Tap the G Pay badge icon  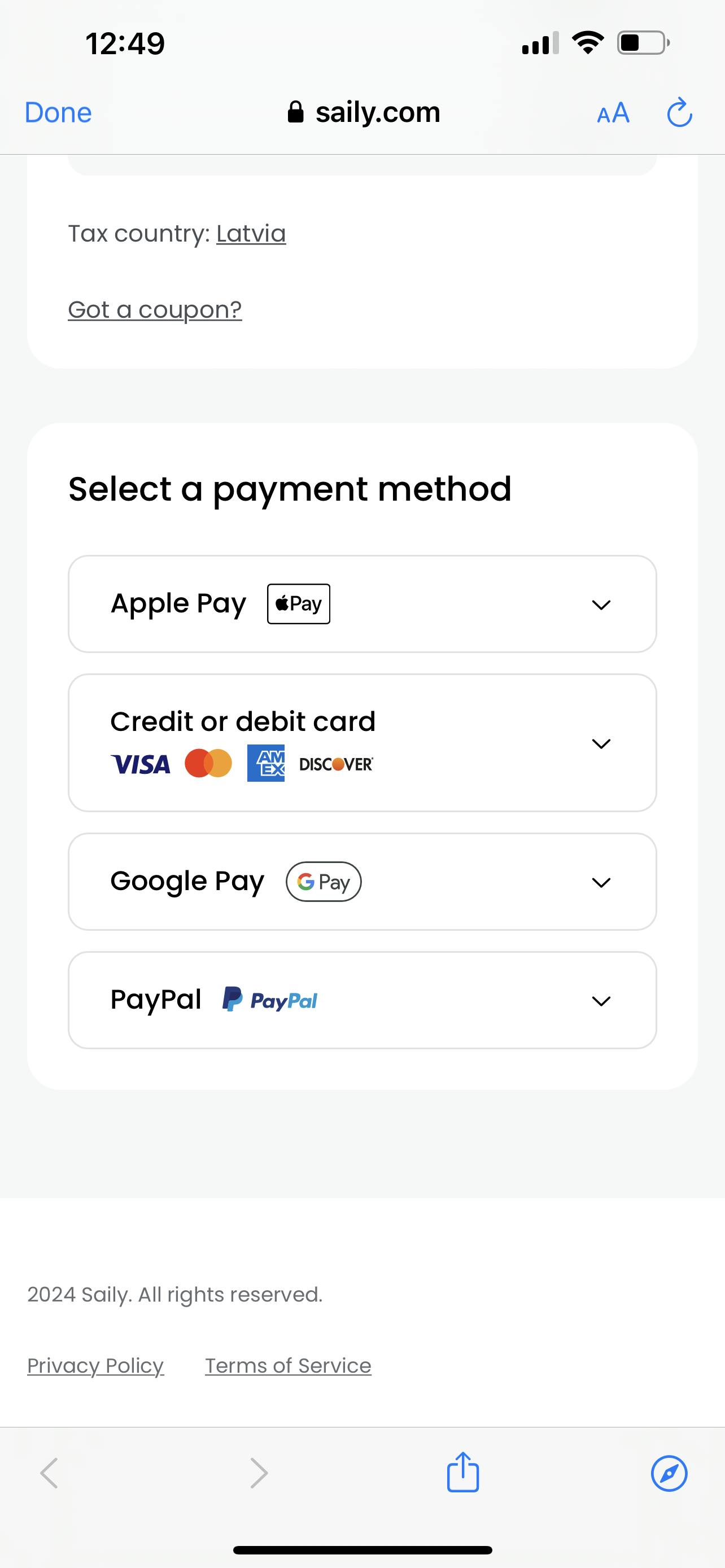(x=323, y=881)
